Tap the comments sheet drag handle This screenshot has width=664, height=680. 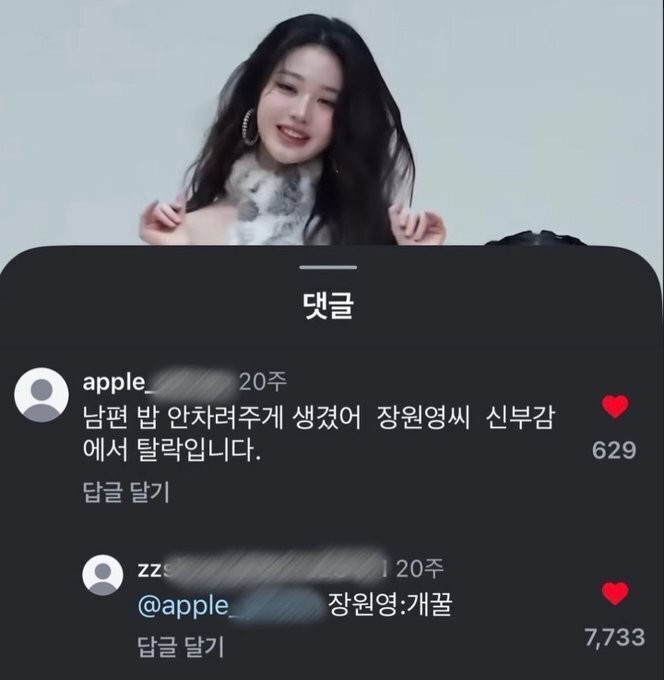pyautogui.click(x=328, y=268)
